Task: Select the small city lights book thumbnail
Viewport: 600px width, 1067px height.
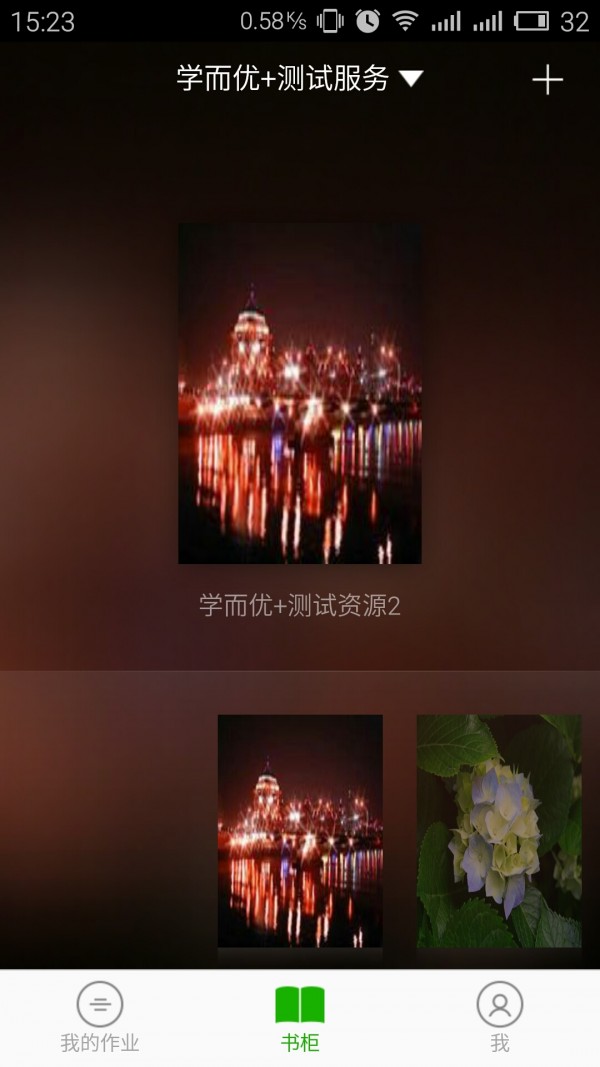Action: [300, 830]
